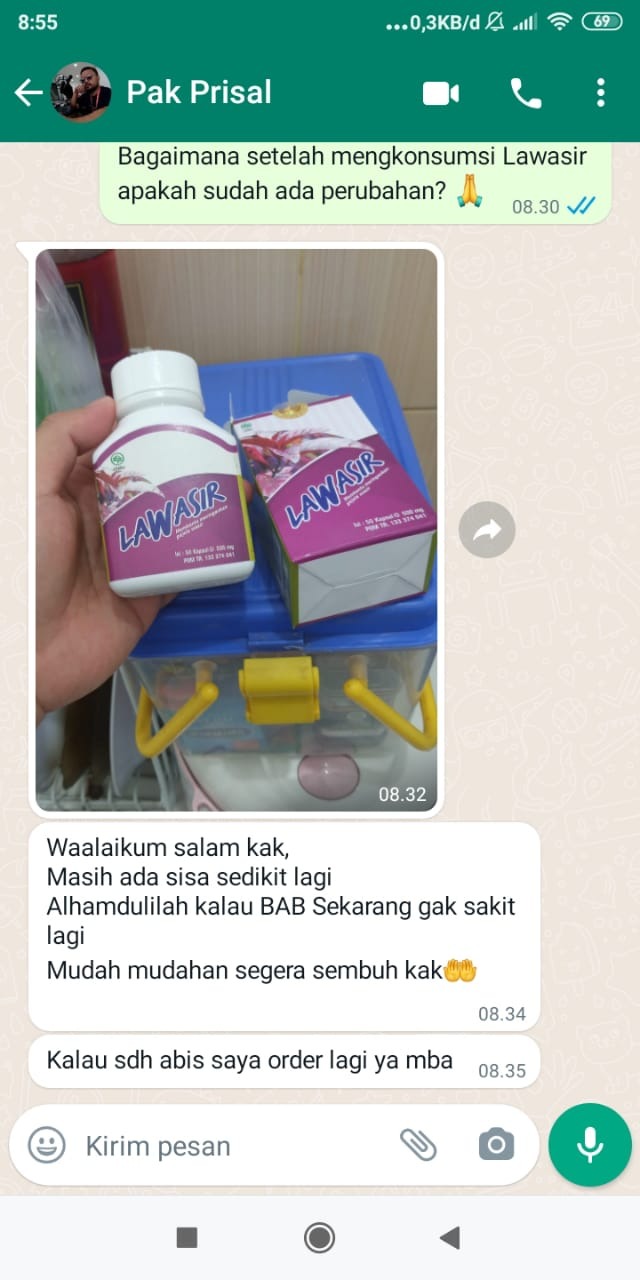Start a voice call with Pak Prisal

click(525, 93)
